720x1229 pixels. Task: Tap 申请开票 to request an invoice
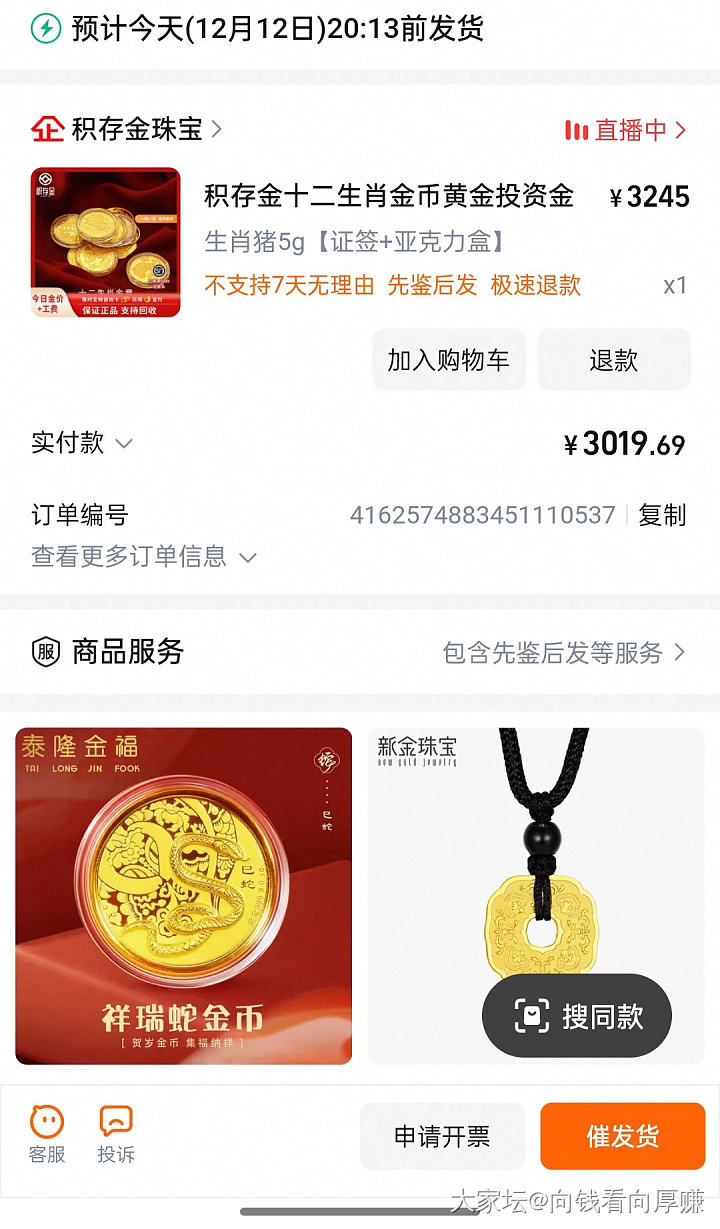pos(442,1136)
